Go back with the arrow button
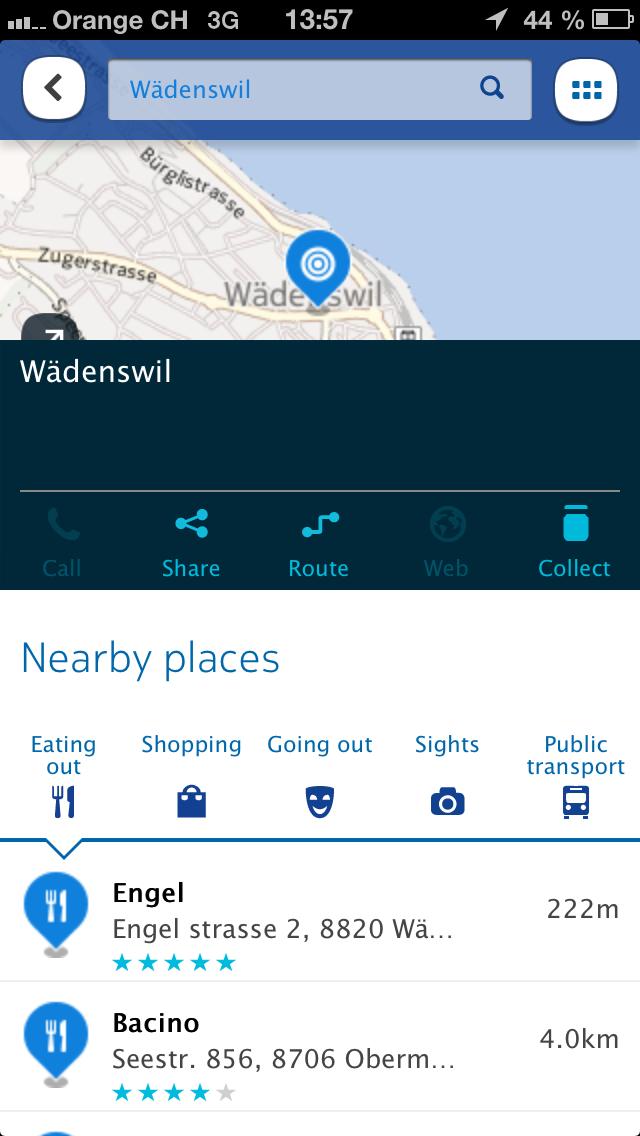Screen dimensions: 640x1136 coord(54,89)
